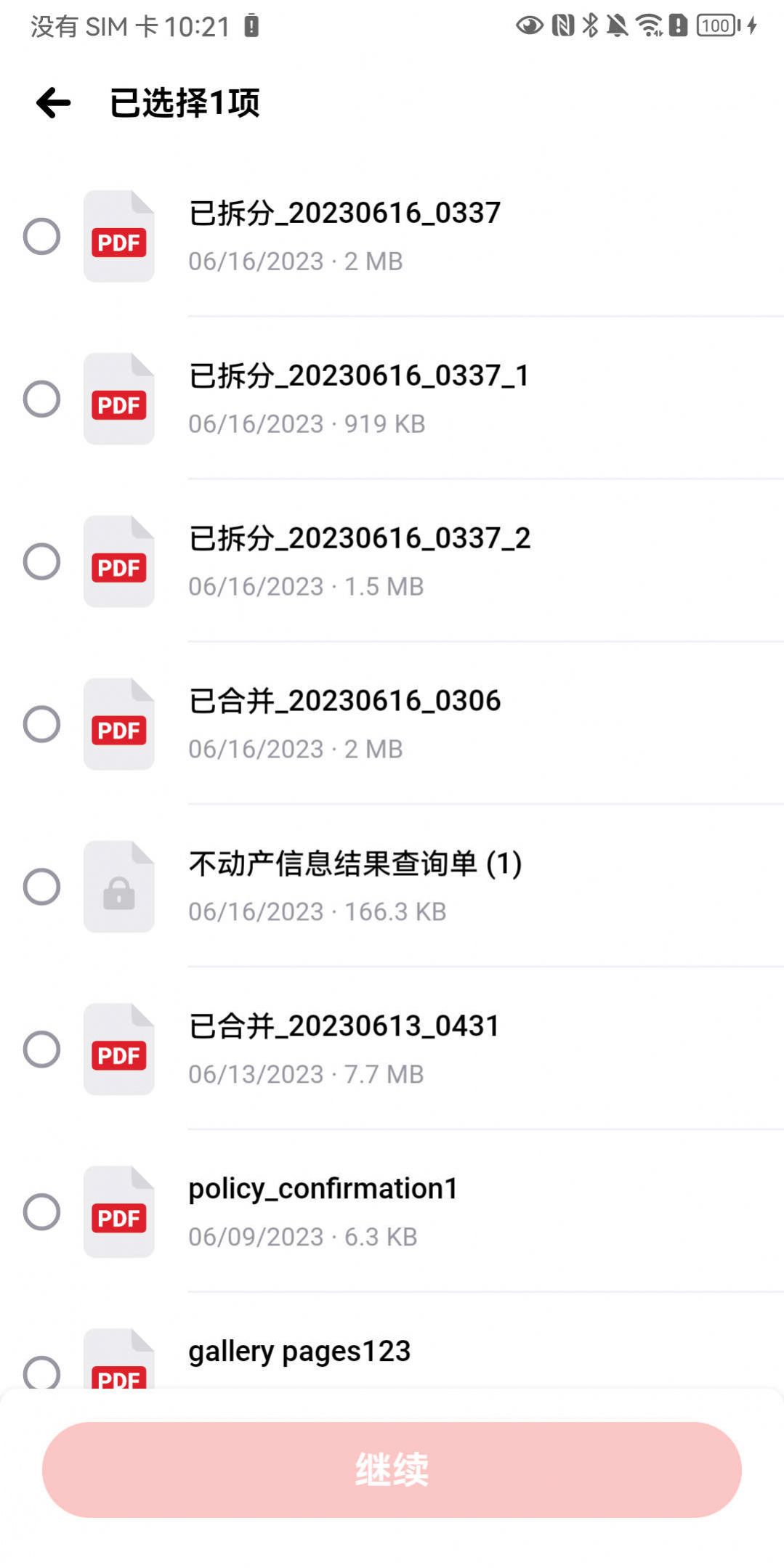The height and width of the screenshot is (1568, 784).
Task: Tap the 已选择1项 title text
Action: pyautogui.click(x=185, y=102)
